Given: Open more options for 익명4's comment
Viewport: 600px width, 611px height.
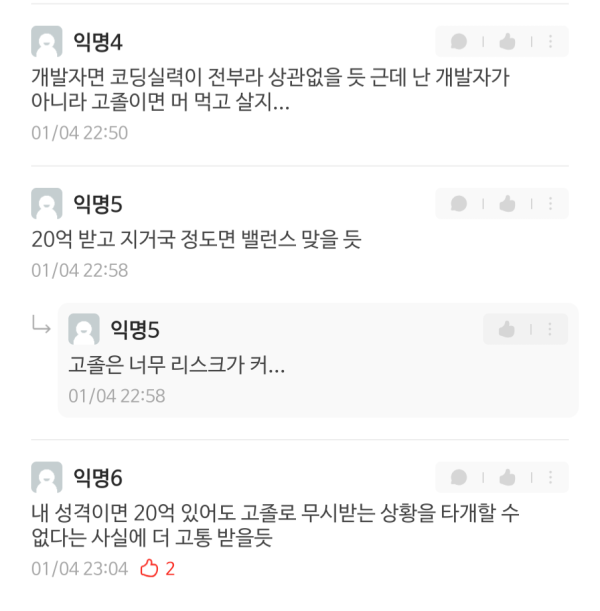Looking at the screenshot, I should pyautogui.click(x=549, y=42).
